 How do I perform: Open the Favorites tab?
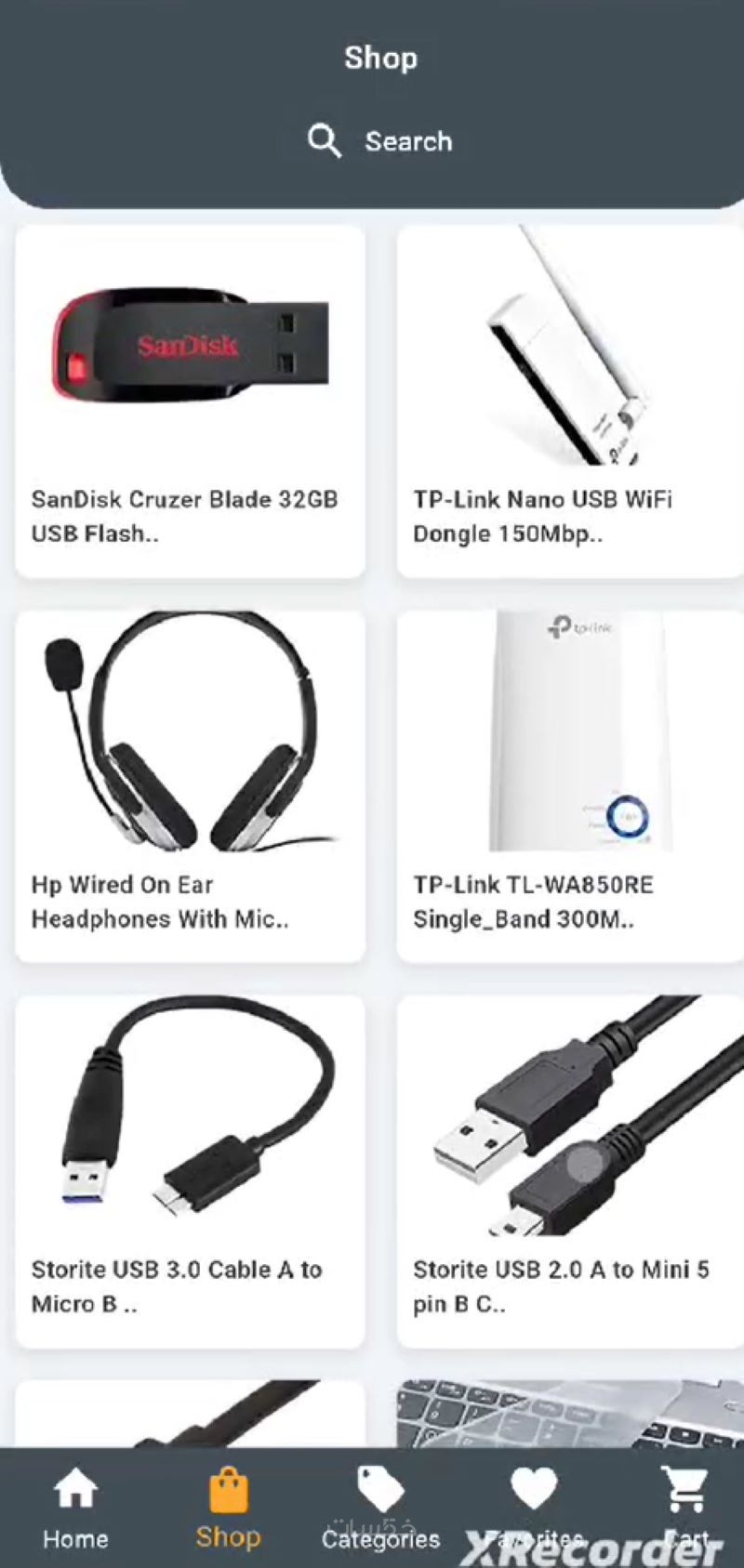click(534, 1508)
